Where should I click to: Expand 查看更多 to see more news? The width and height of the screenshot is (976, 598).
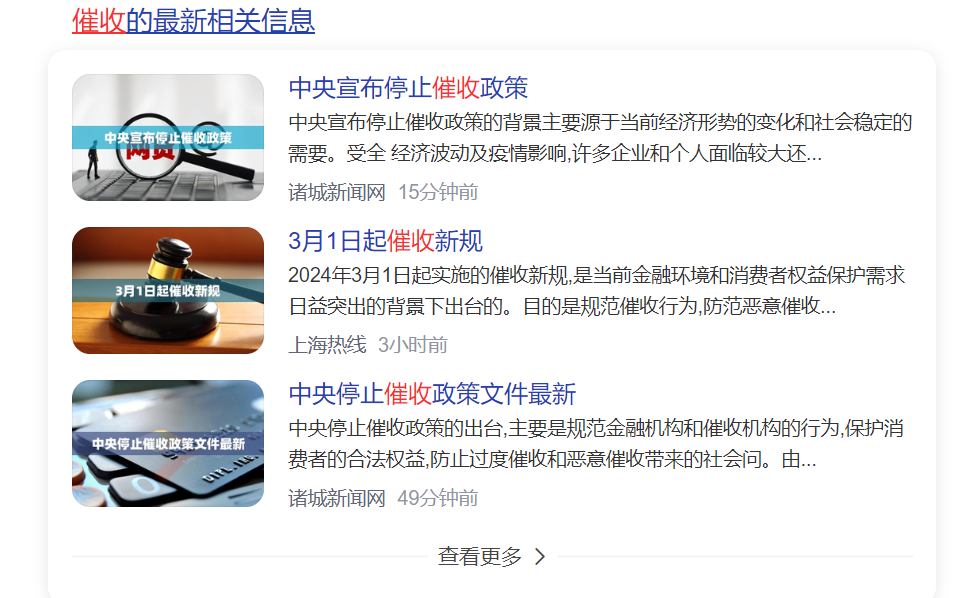tap(491, 556)
